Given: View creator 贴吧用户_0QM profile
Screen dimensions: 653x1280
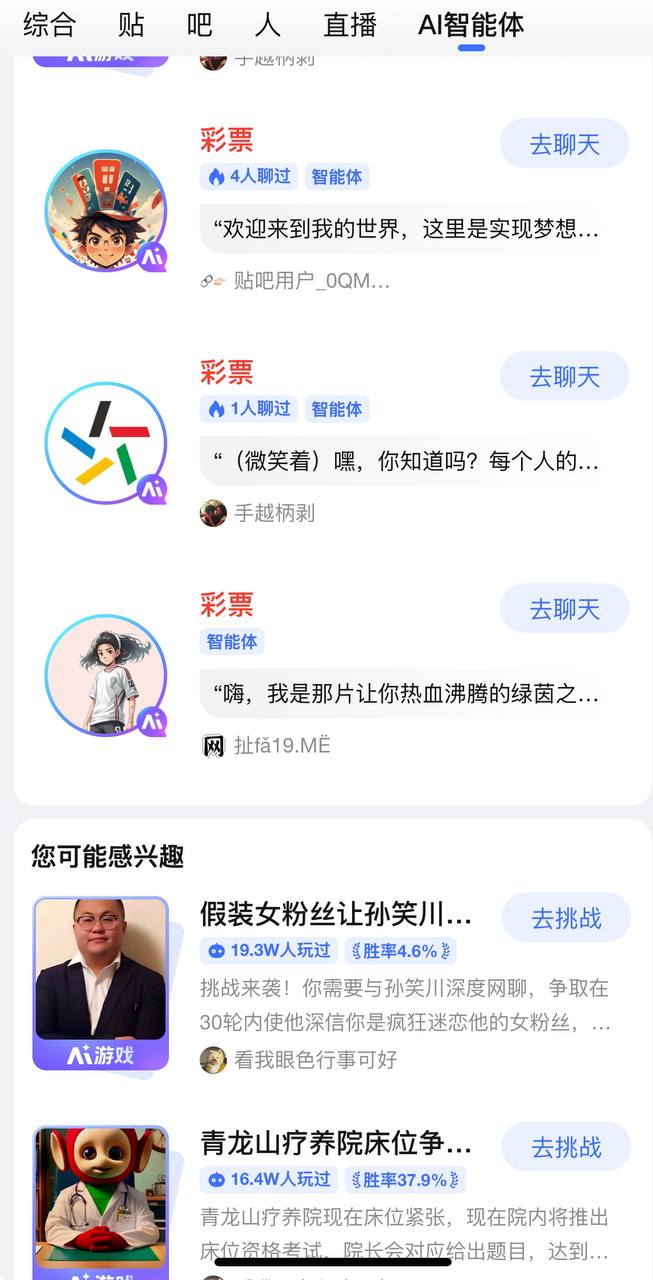Looking at the screenshot, I should coord(311,281).
